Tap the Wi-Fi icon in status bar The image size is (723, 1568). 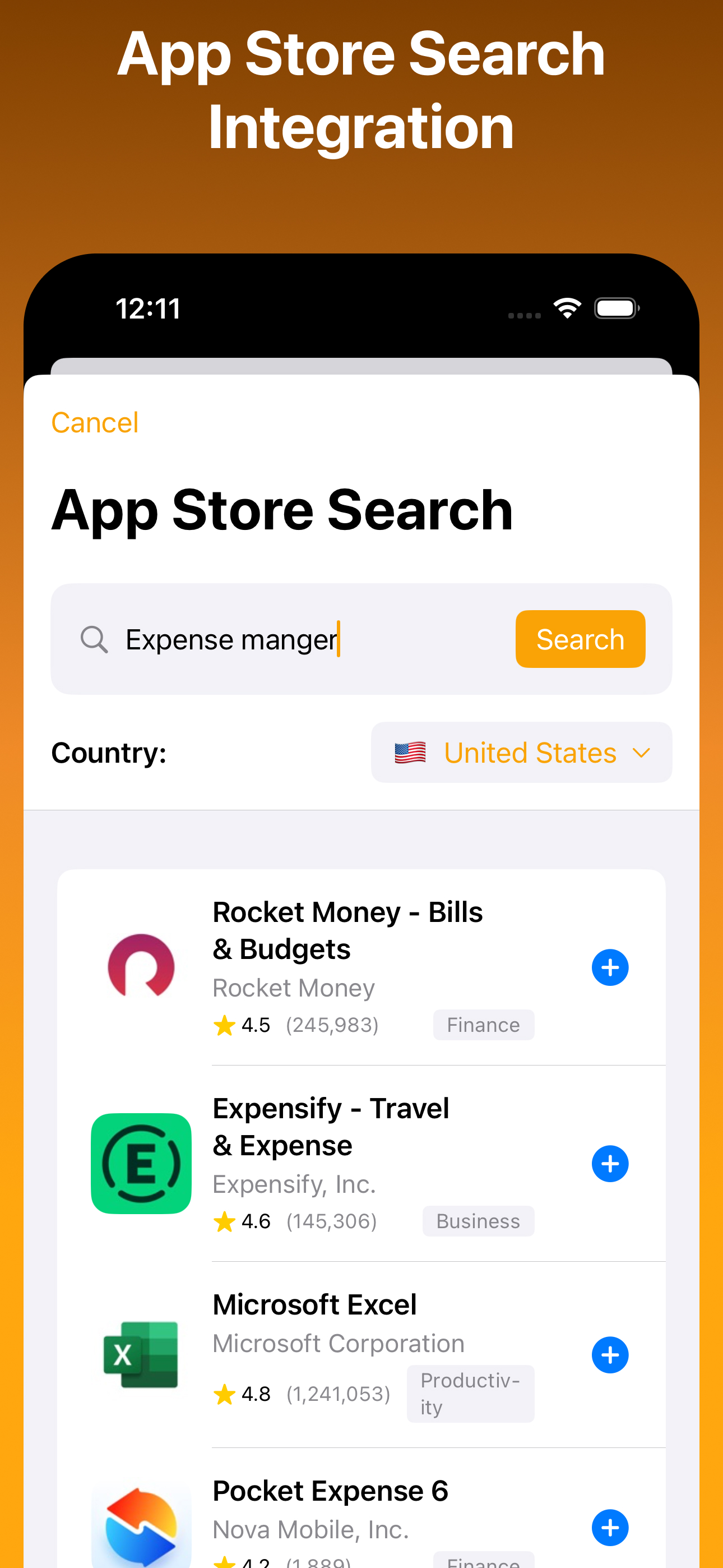[x=568, y=308]
